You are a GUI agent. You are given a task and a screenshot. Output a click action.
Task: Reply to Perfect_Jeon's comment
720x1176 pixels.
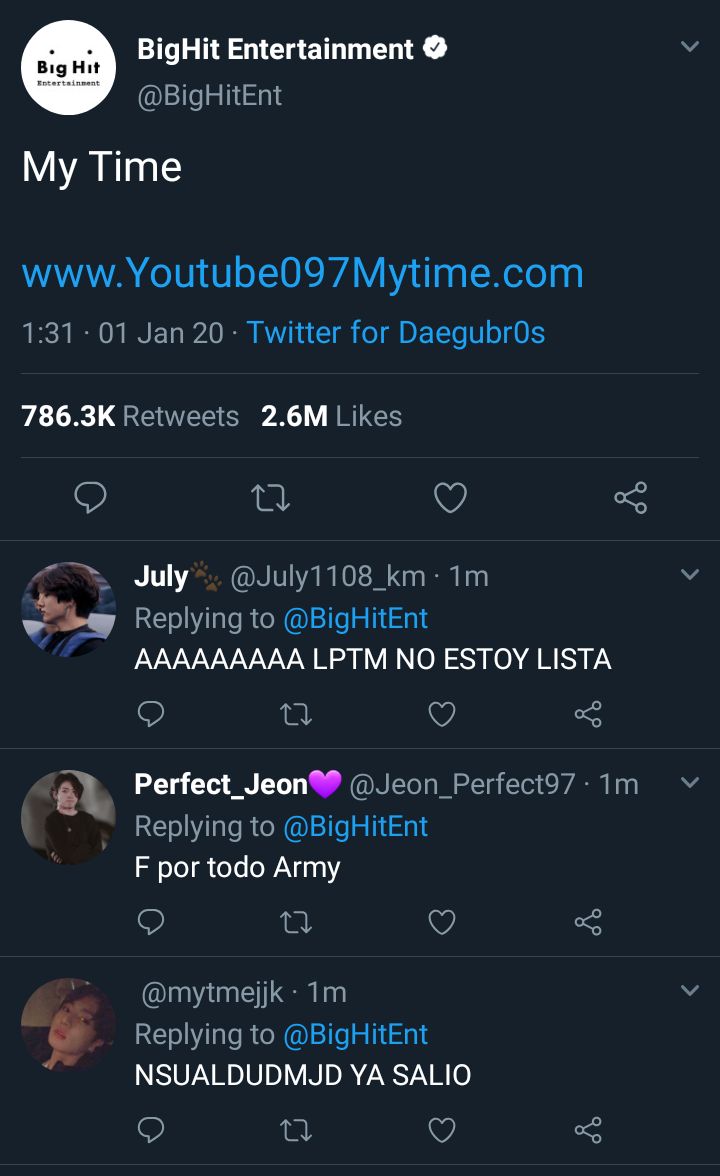click(x=151, y=922)
